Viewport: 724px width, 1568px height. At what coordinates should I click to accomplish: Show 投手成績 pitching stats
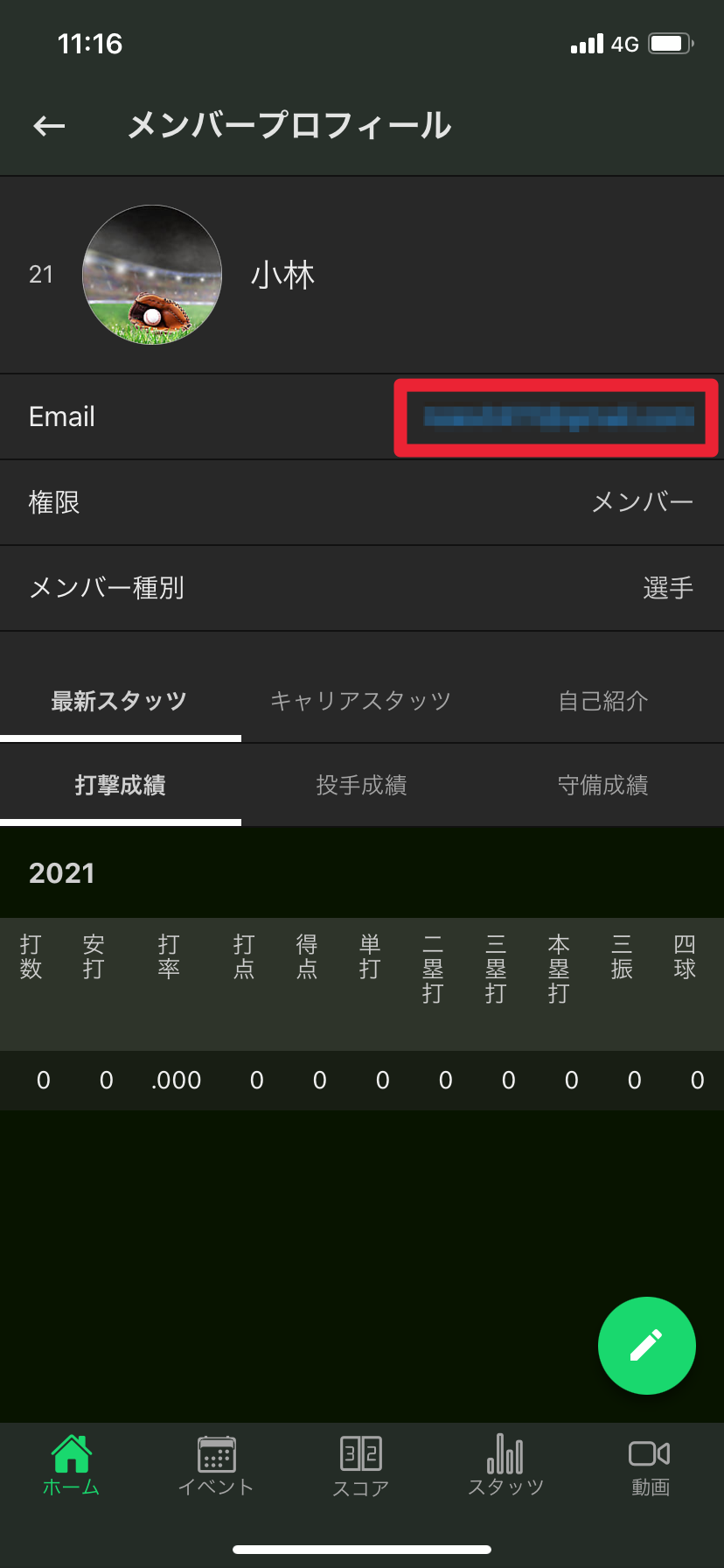point(361,785)
